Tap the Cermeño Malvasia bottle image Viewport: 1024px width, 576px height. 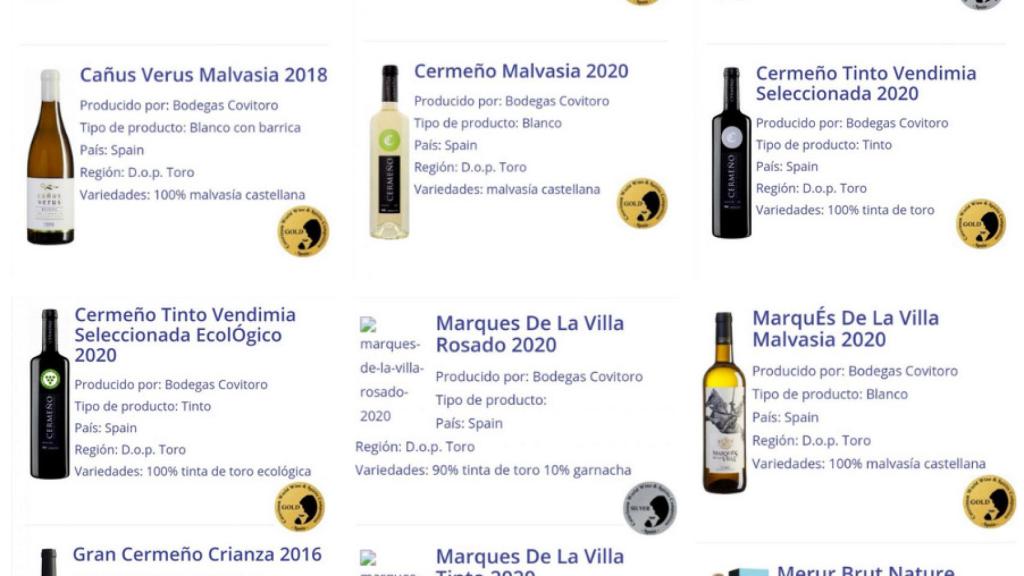pyautogui.click(x=389, y=152)
